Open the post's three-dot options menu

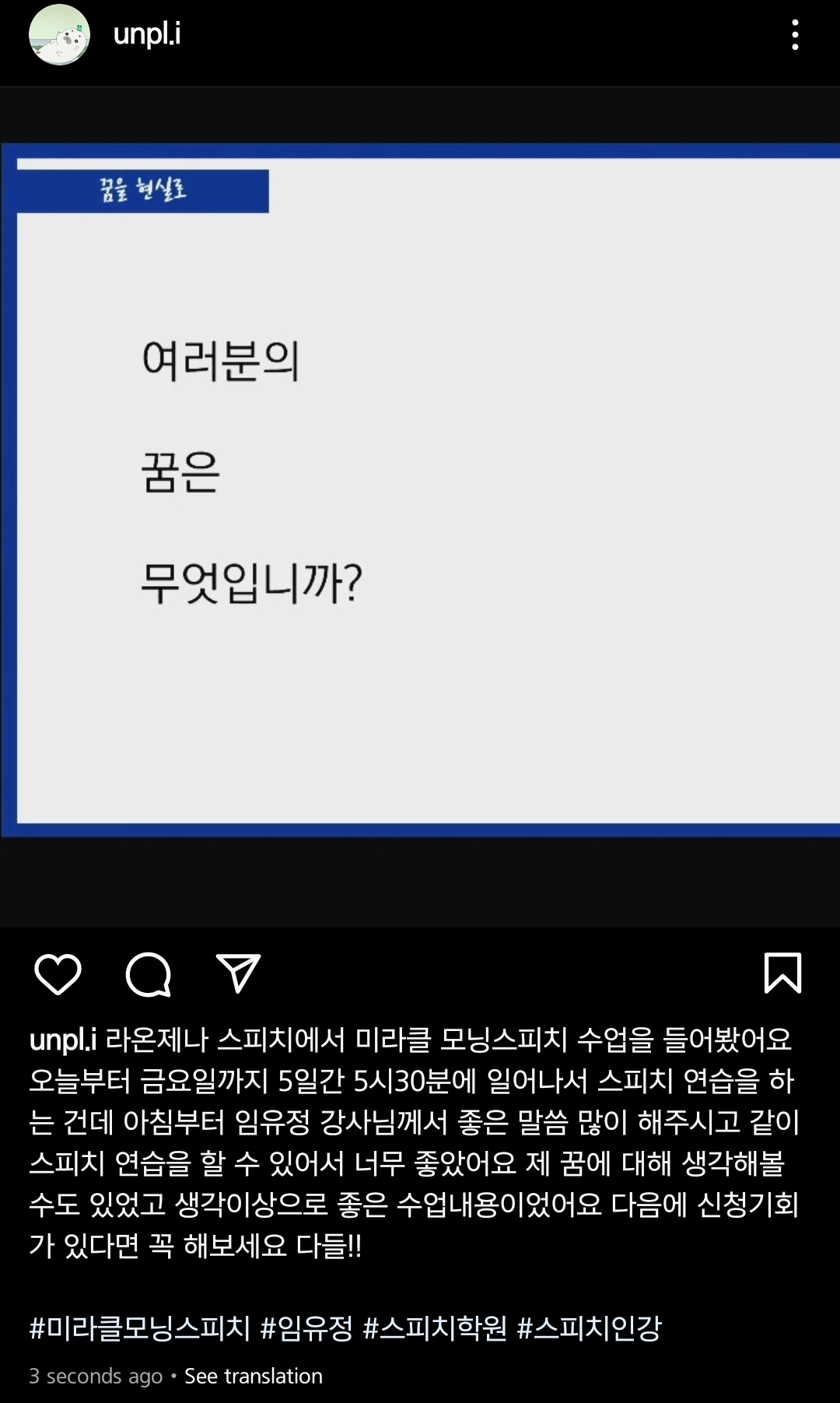tap(794, 35)
